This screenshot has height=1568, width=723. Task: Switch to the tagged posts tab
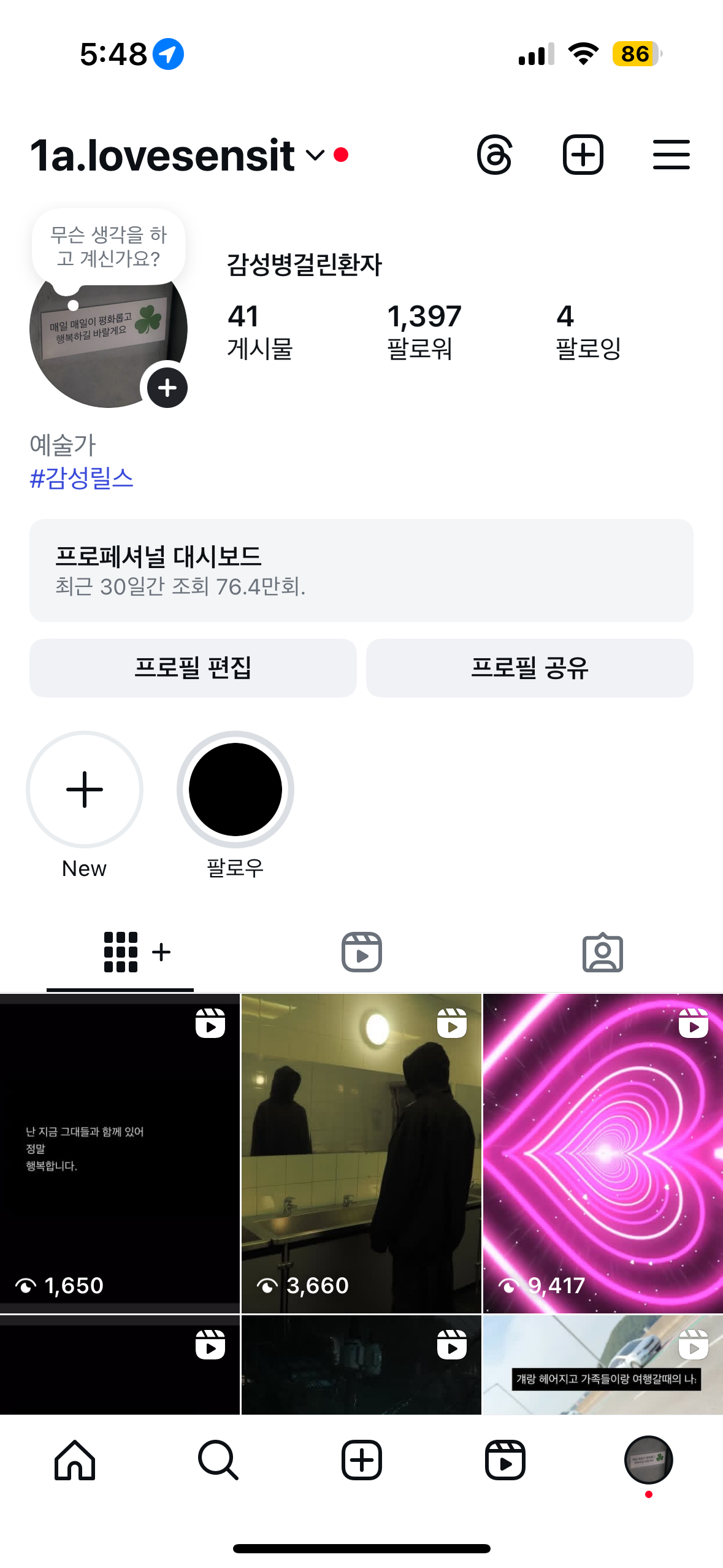[602, 952]
